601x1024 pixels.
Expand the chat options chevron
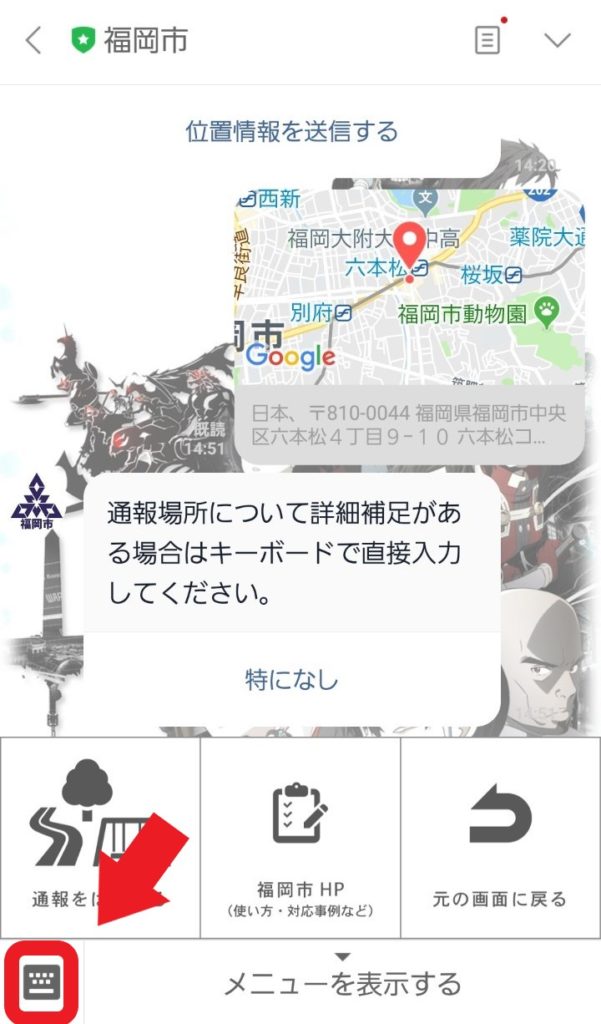pyautogui.click(x=557, y=41)
